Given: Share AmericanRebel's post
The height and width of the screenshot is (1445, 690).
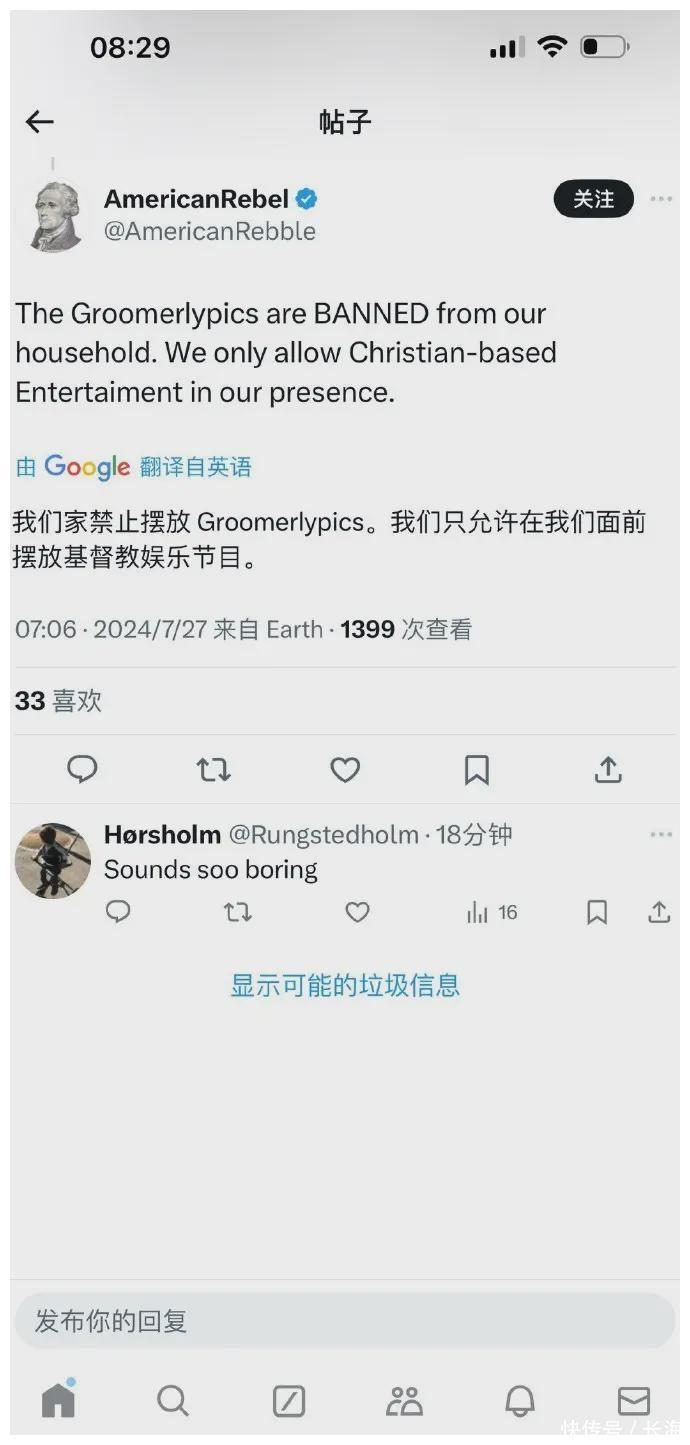Looking at the screenshot, I should tap(608, 769).
